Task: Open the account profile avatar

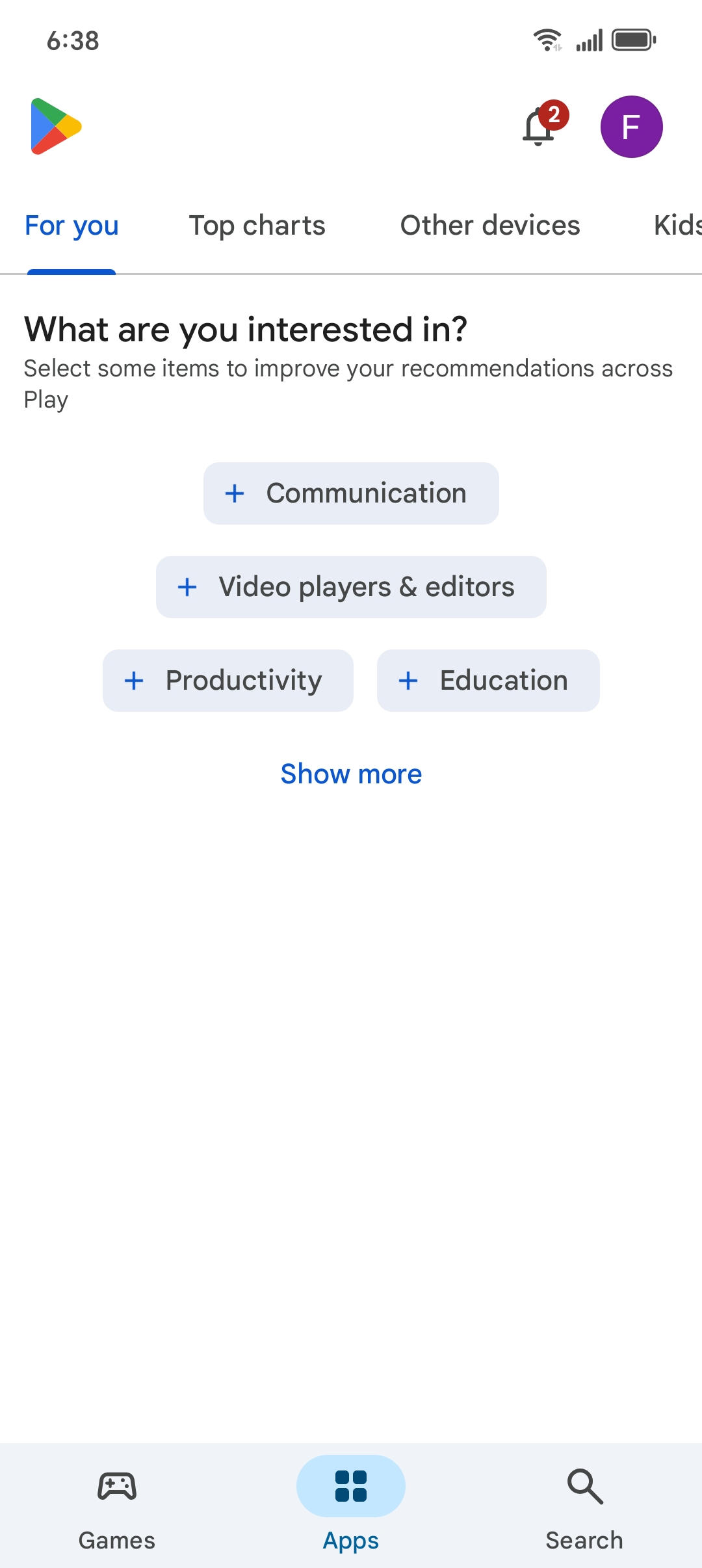Action: 631,127
